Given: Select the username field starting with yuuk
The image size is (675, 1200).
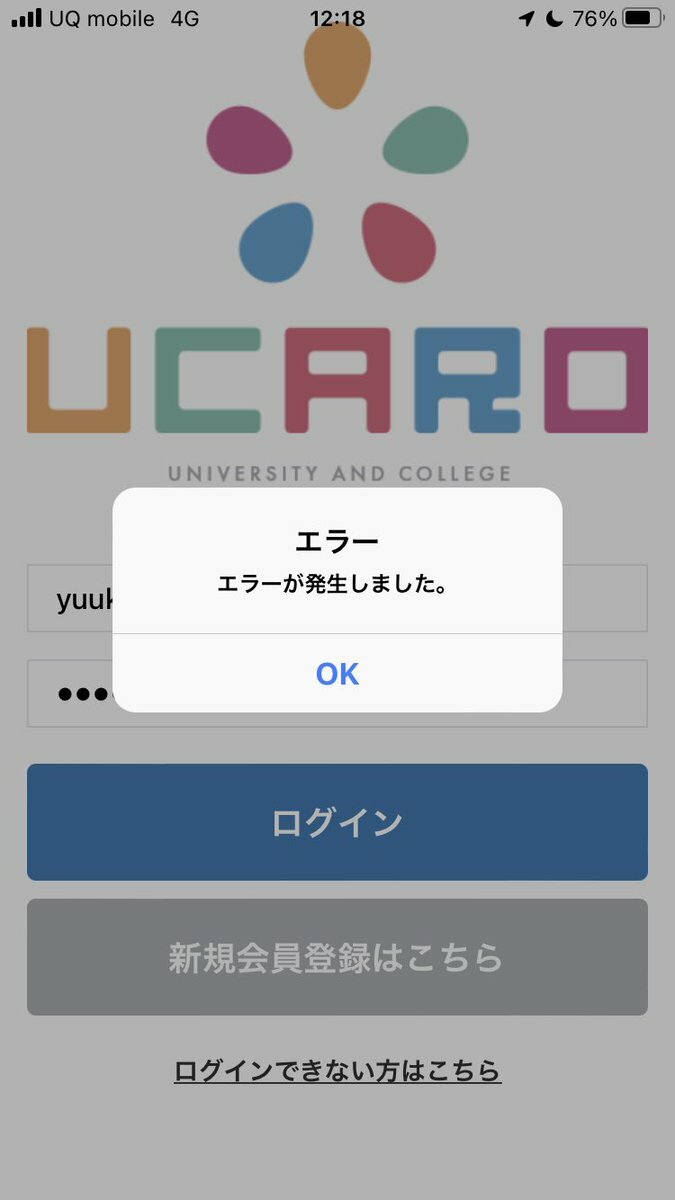Looking at the screenshot, I should [x=337, y=598].
